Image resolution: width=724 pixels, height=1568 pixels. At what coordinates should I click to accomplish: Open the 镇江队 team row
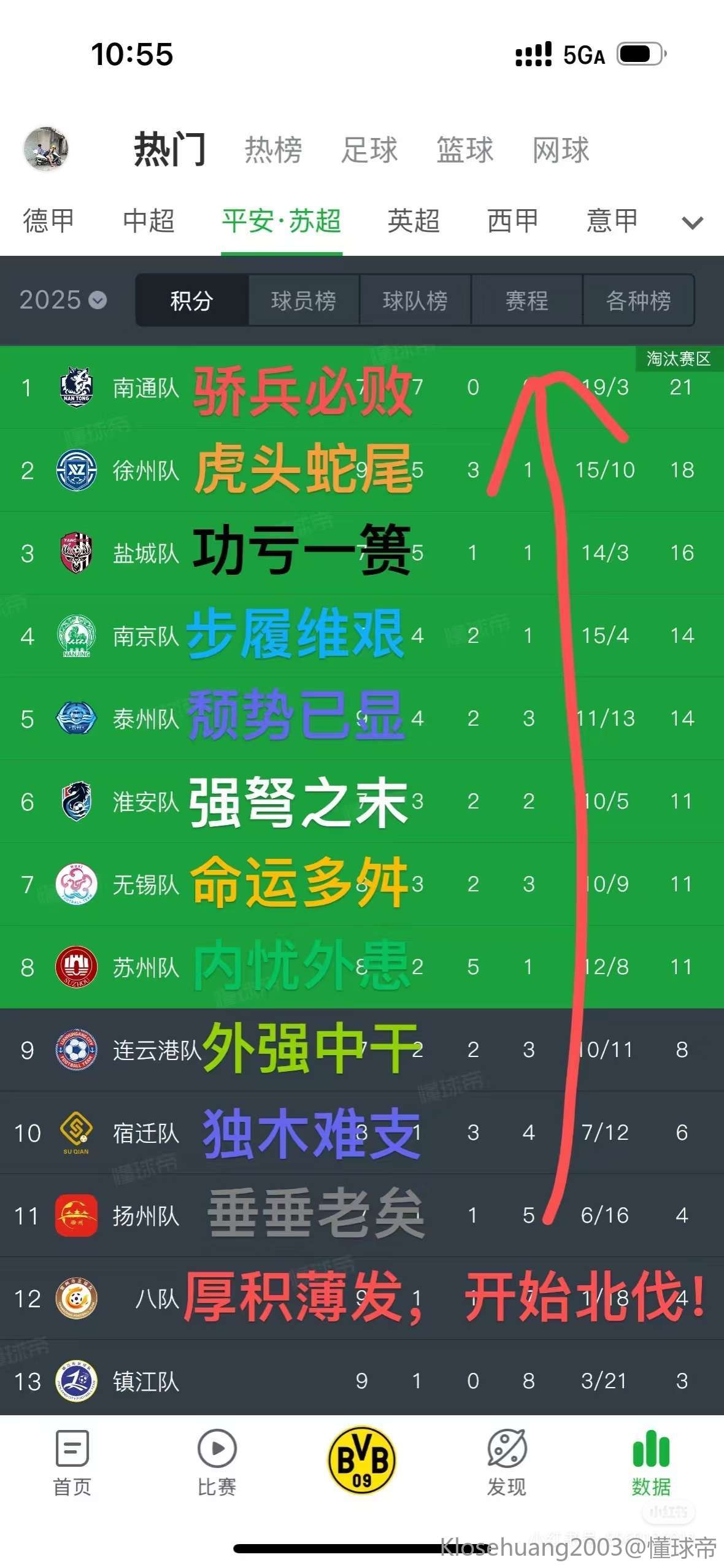(146, 1381)
